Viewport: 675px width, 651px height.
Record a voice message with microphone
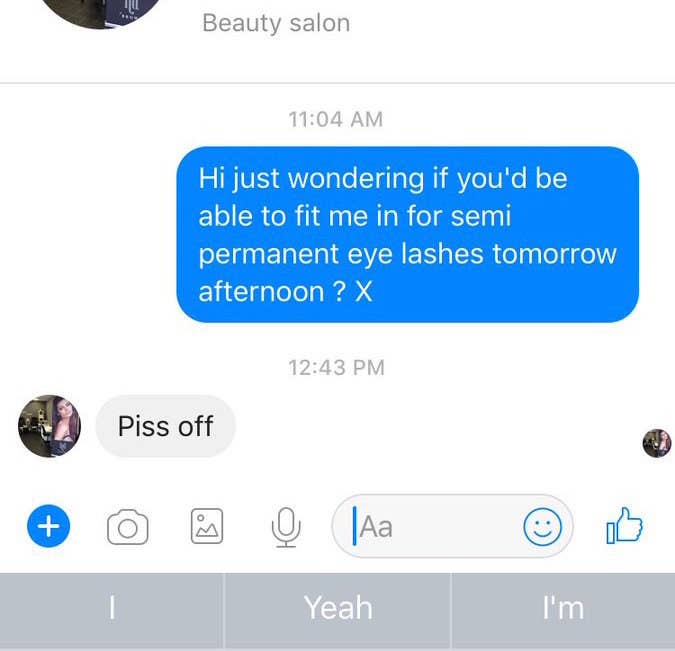pyautogui.click(x=286, y=526)
